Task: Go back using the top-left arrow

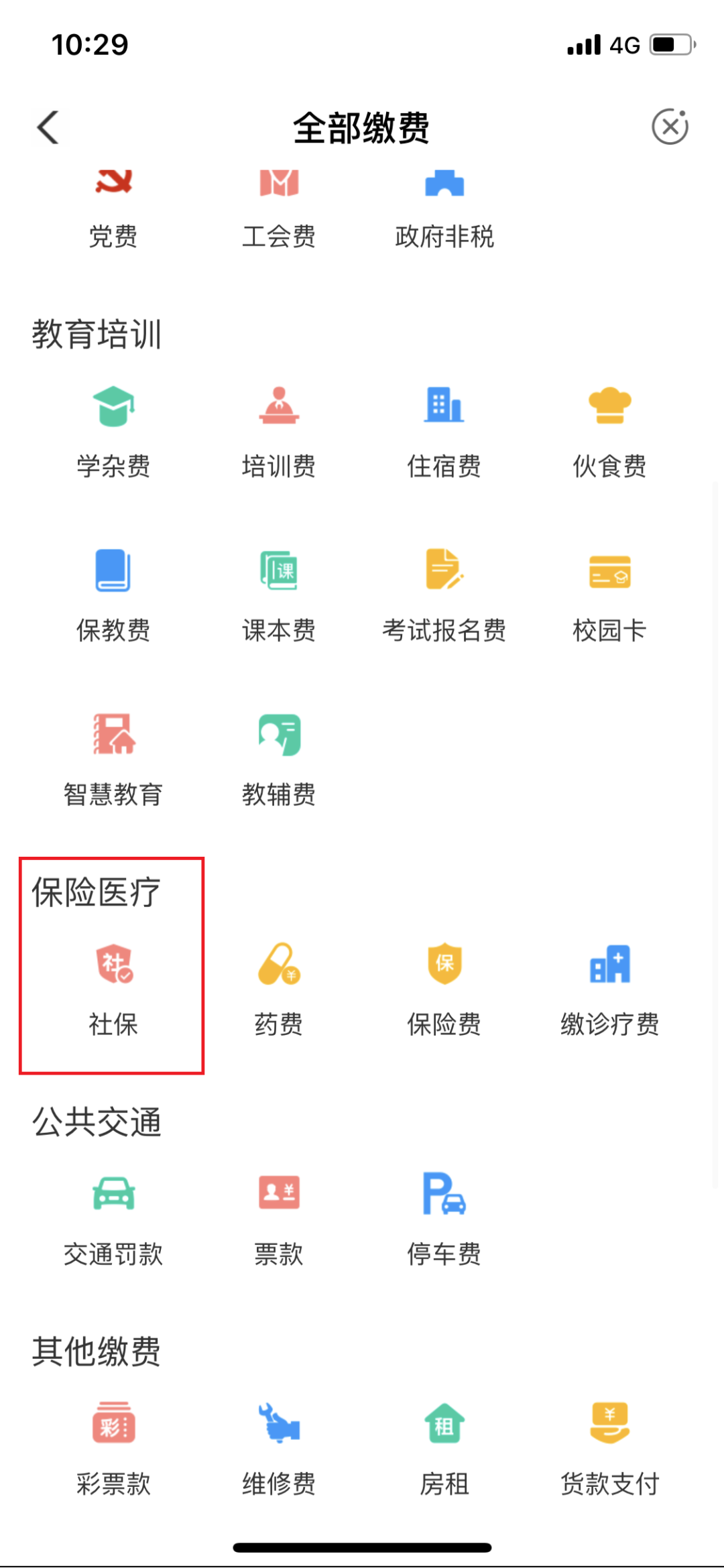Action: [48, 127]
